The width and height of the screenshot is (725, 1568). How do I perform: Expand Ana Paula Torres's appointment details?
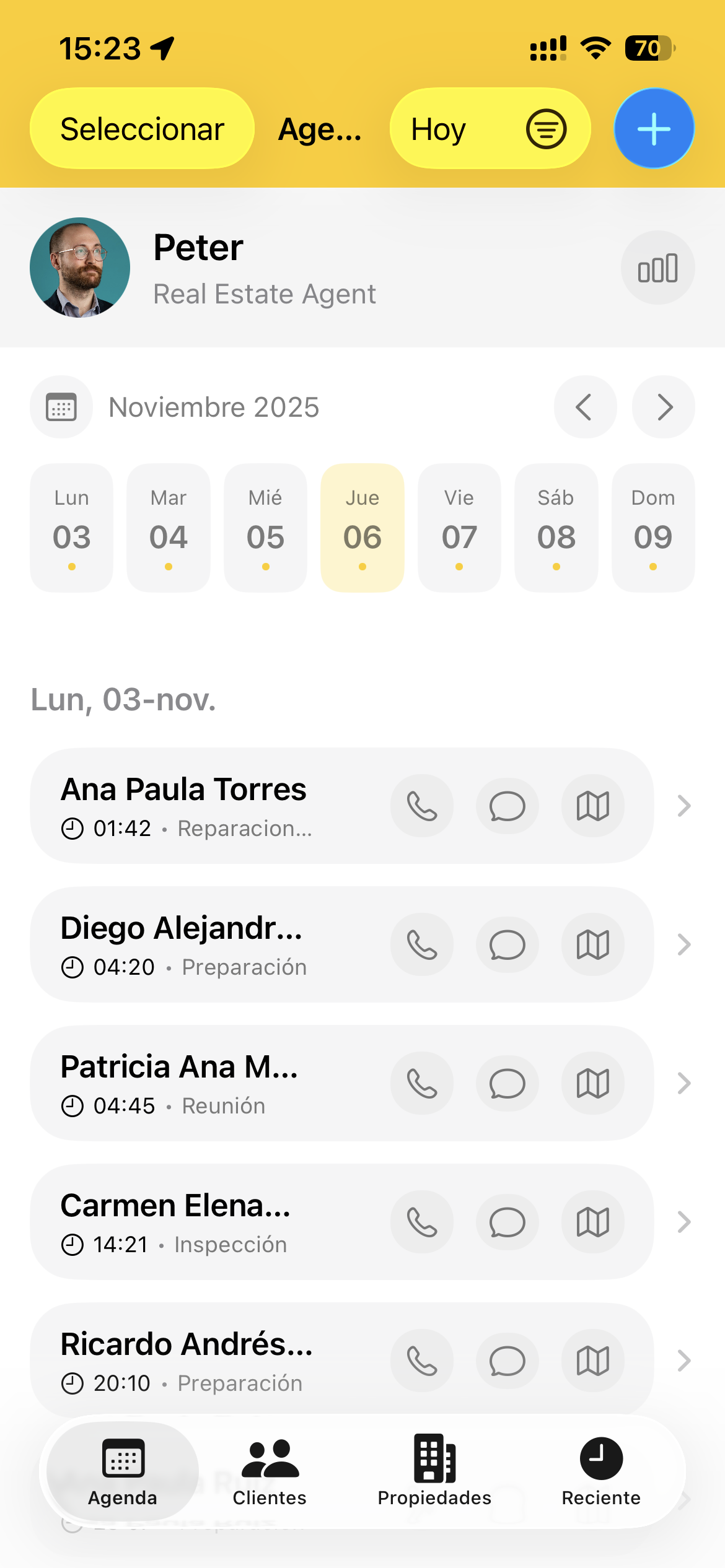[683, 806]
